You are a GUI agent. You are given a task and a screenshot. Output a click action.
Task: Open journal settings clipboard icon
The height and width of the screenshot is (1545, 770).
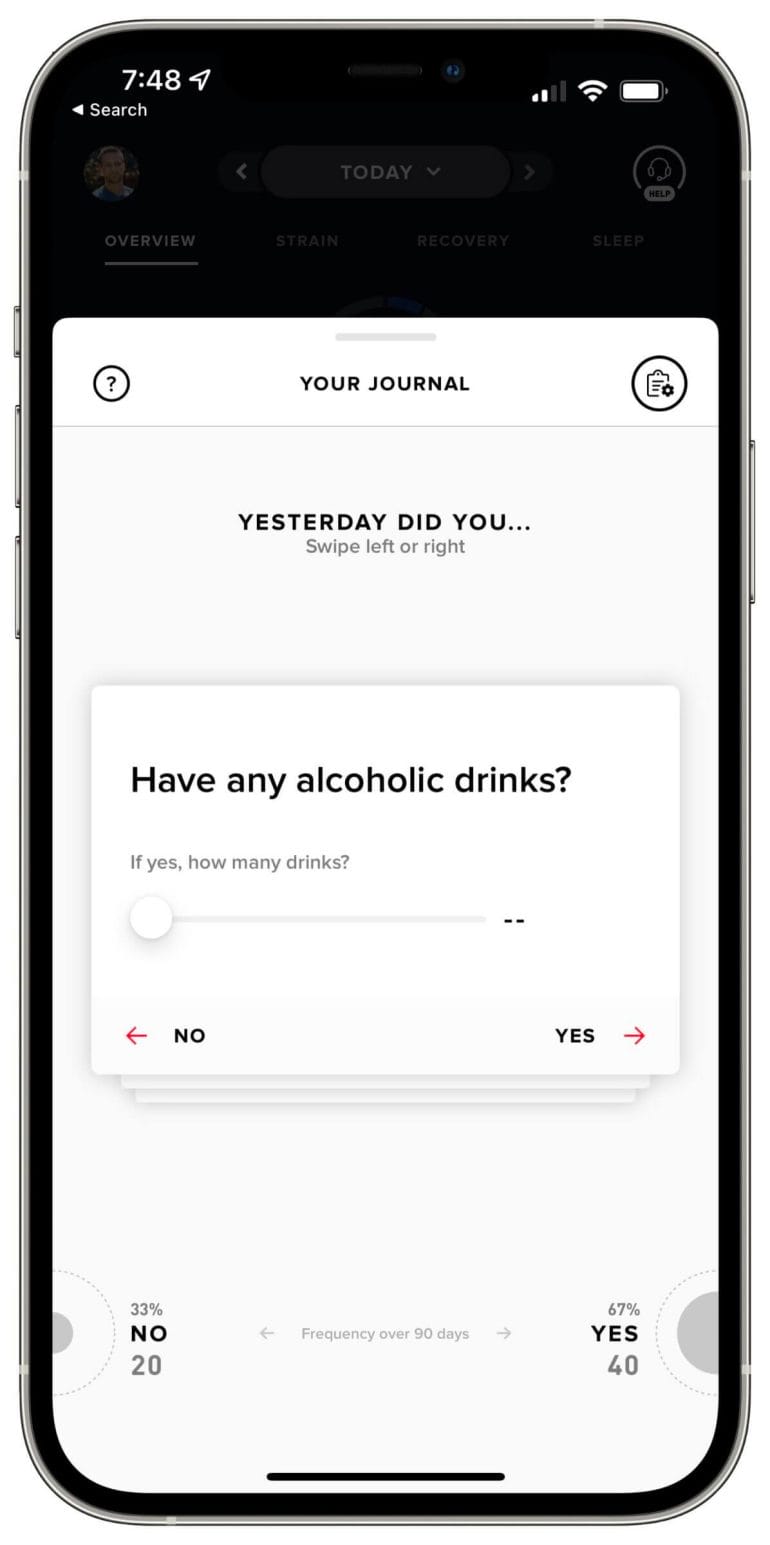tap(659, 383)
